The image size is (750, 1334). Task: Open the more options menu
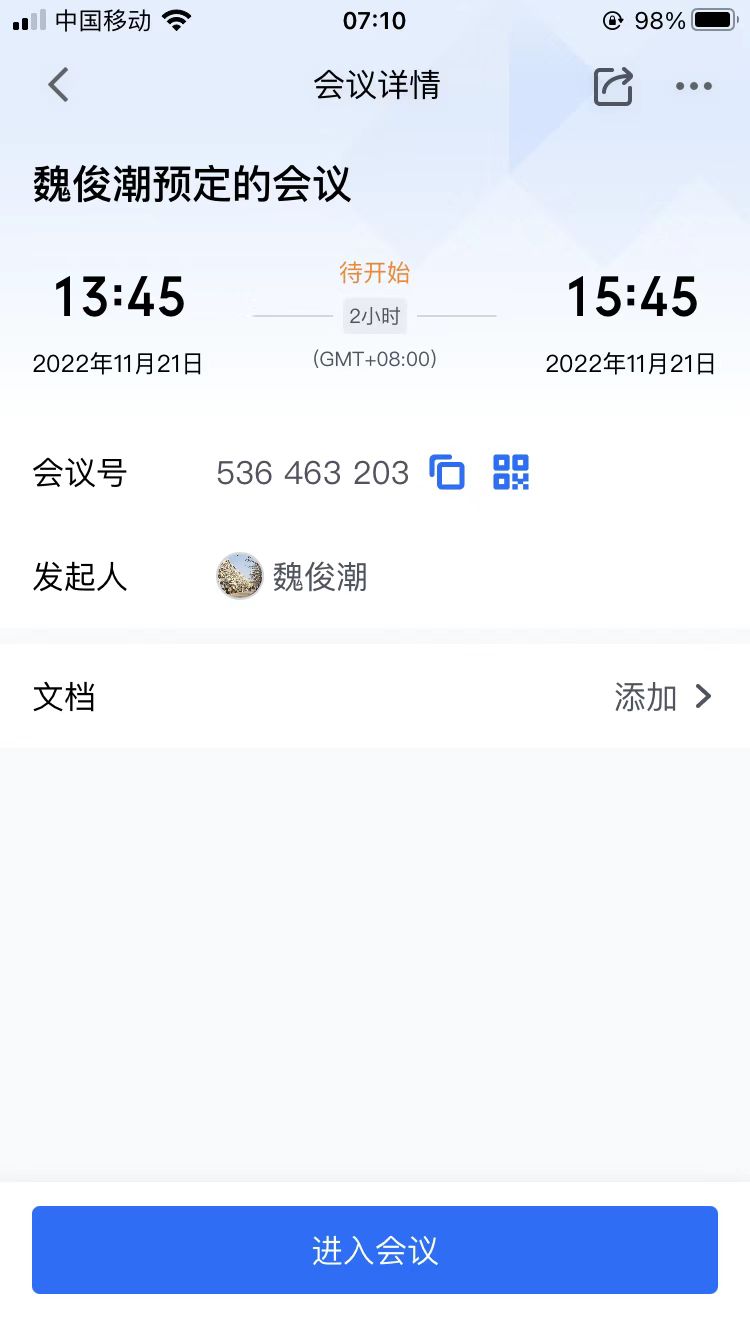coord(693,86)
